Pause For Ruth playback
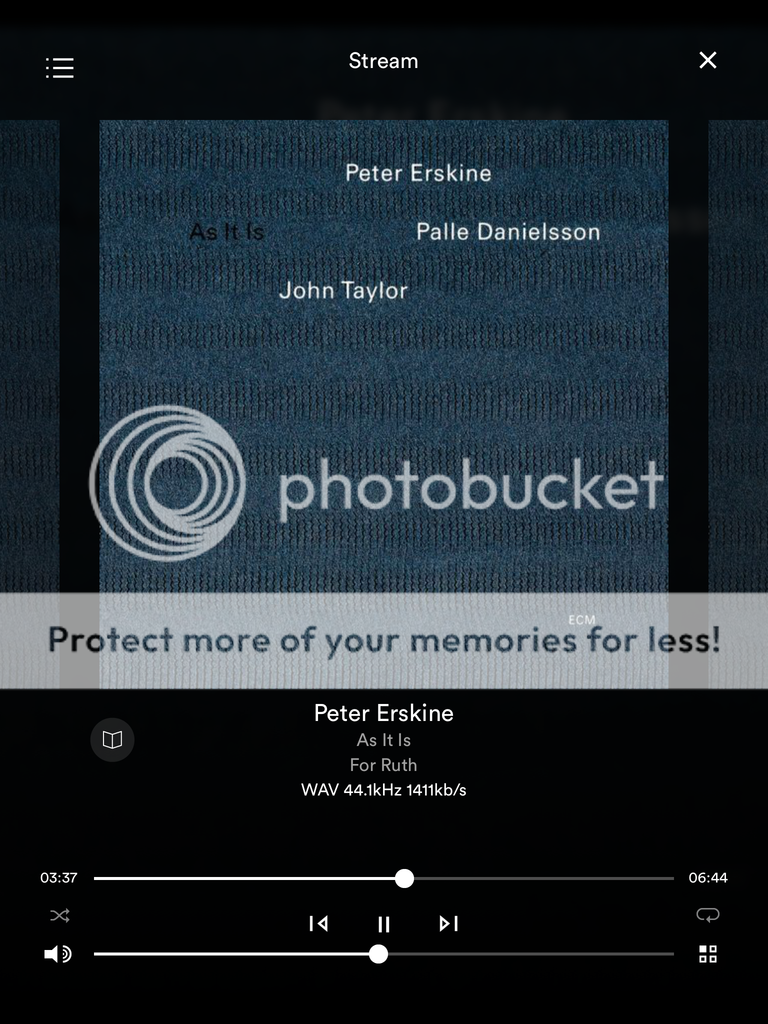Viewport: 768px width, 1024px height. pyautogui.click(x=384, y=924)
